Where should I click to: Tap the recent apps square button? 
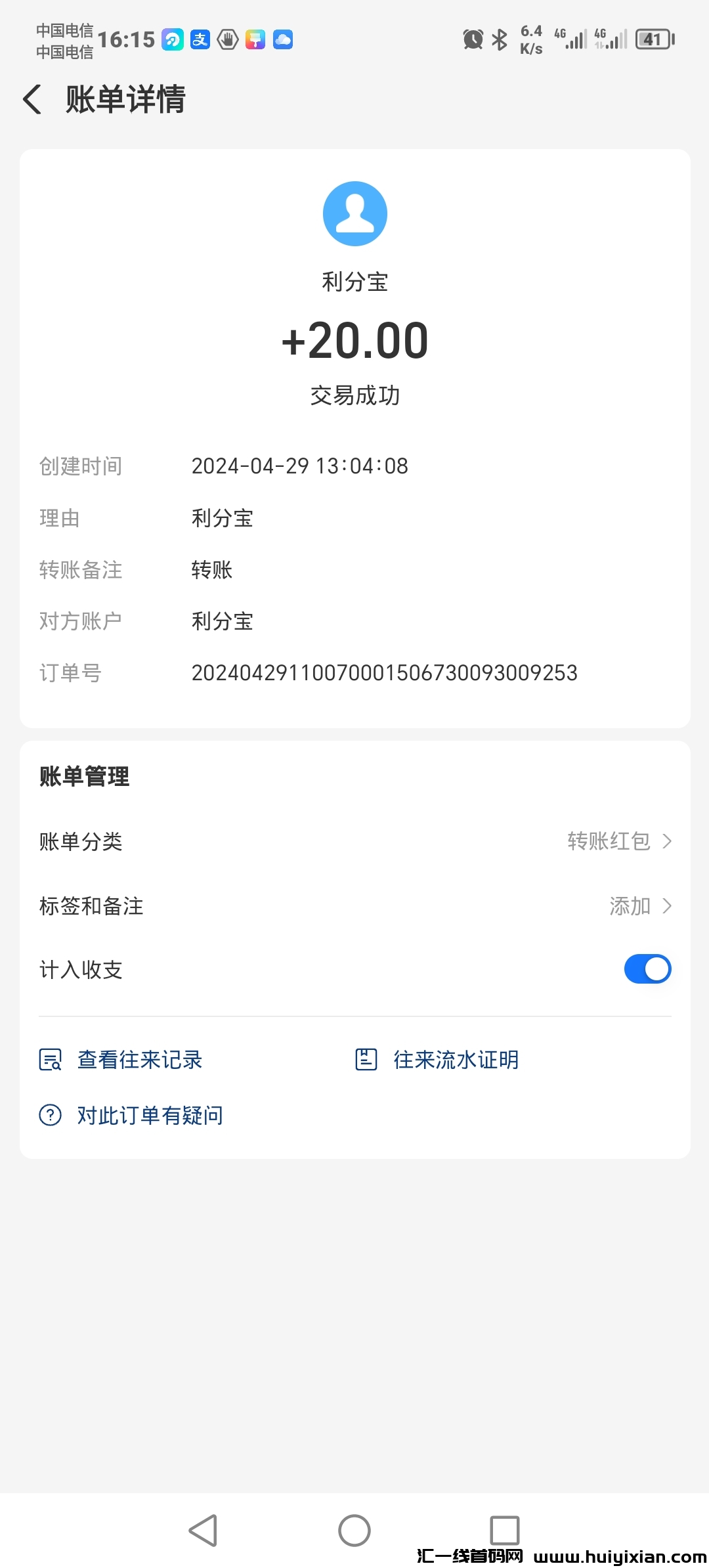click(x=504, y=1530)
